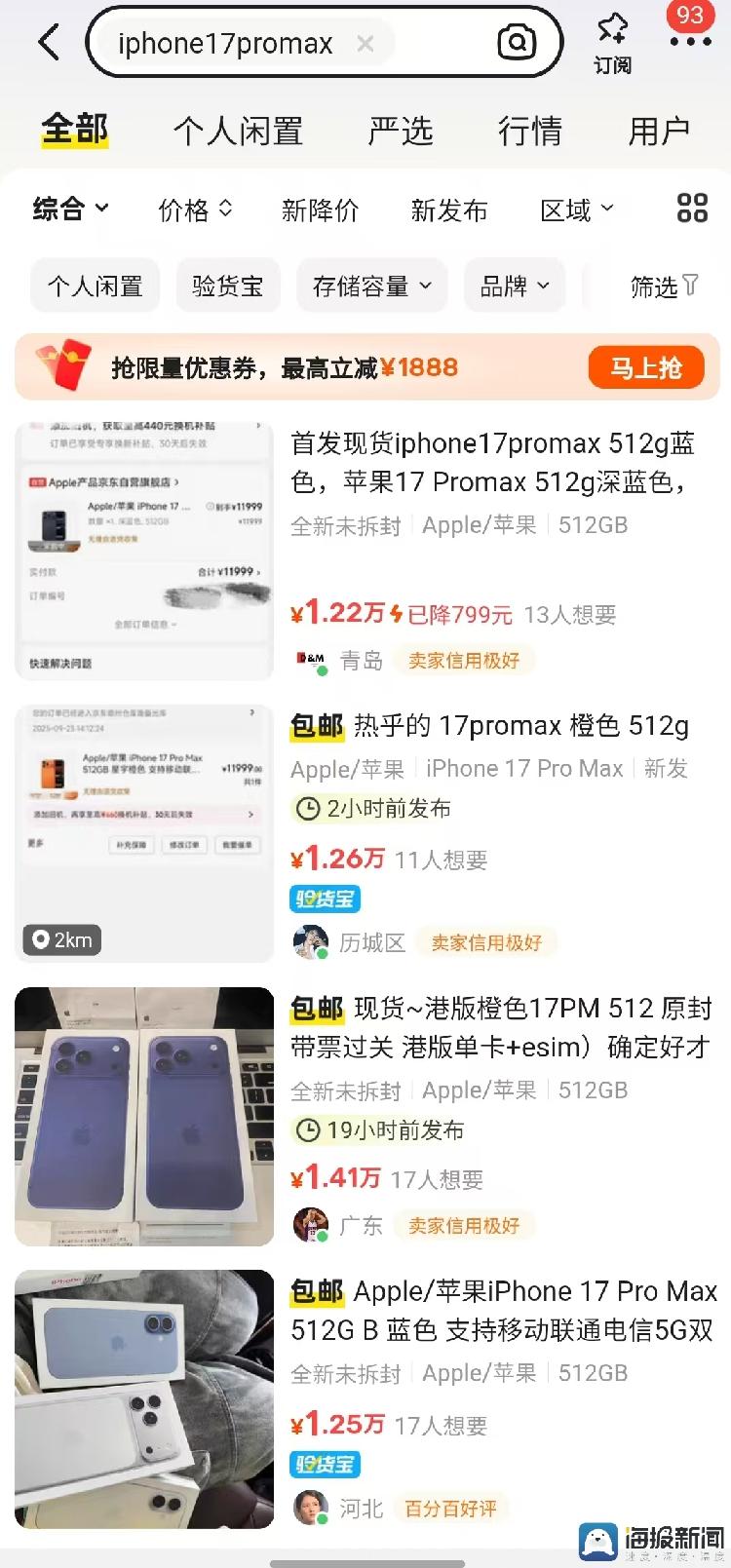Select the 验货宝 filter chip

click(x=227, y=286)
